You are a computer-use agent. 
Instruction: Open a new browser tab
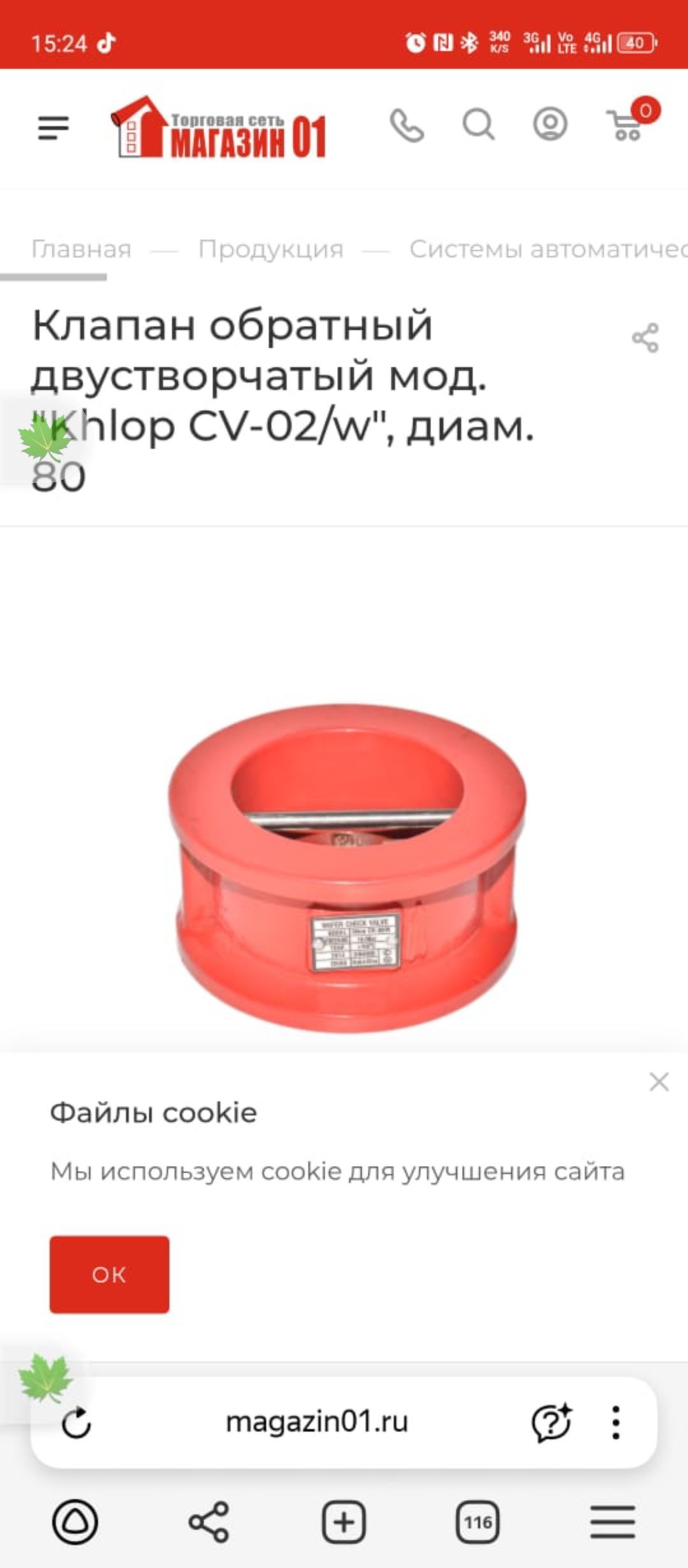tap(344, 1522)
